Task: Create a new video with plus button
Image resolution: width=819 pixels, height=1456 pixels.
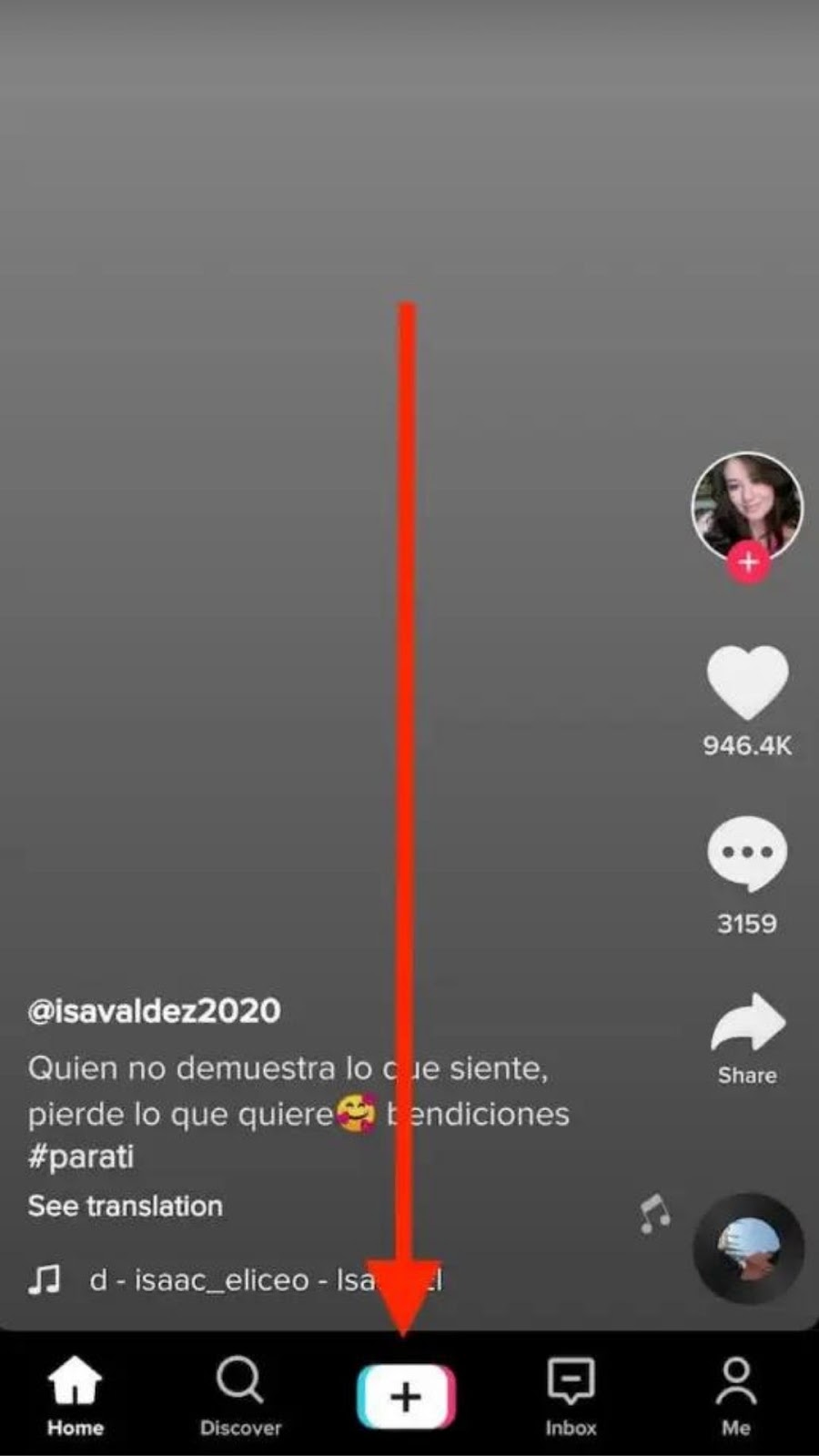Action: [406, 1397]
